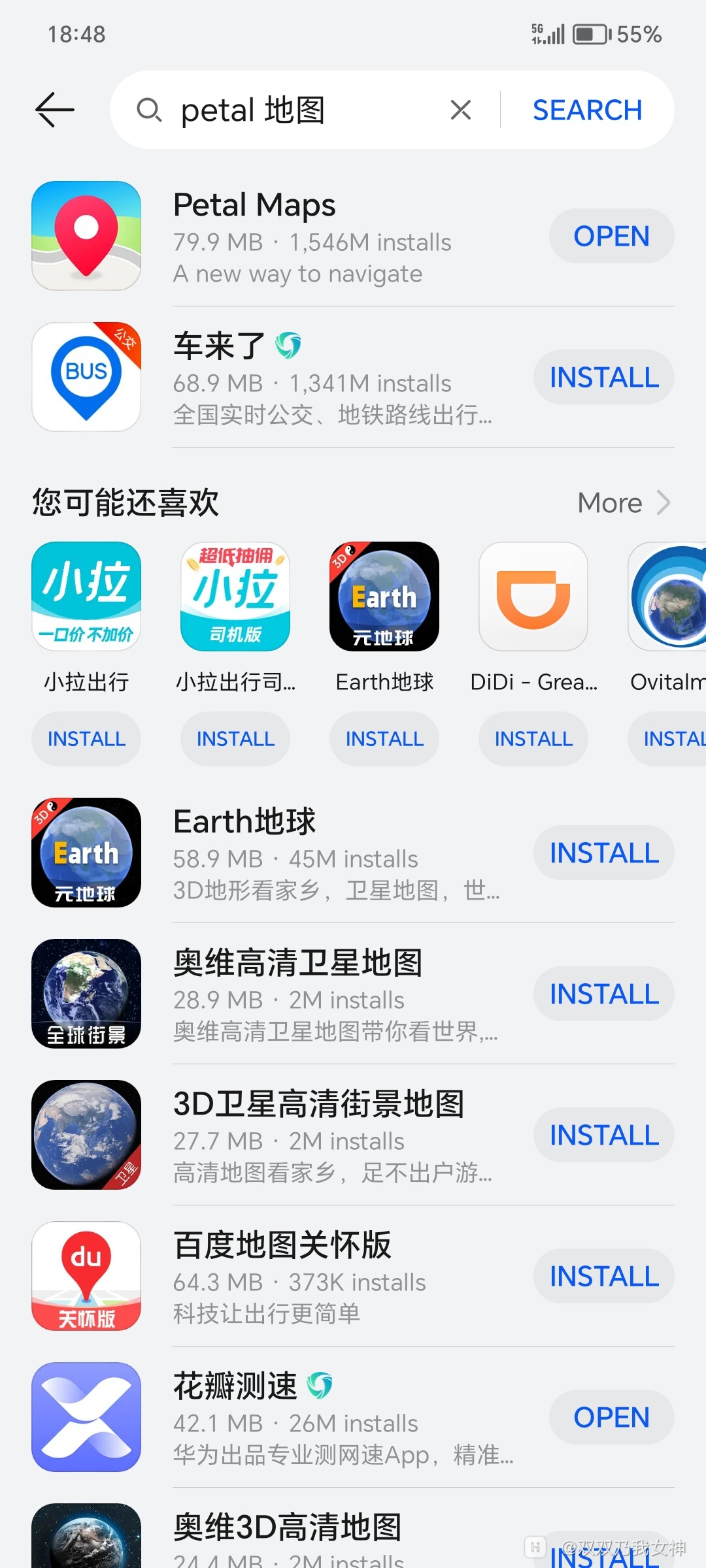Tap INSTALL for 车来了

(x=603, y=377)
